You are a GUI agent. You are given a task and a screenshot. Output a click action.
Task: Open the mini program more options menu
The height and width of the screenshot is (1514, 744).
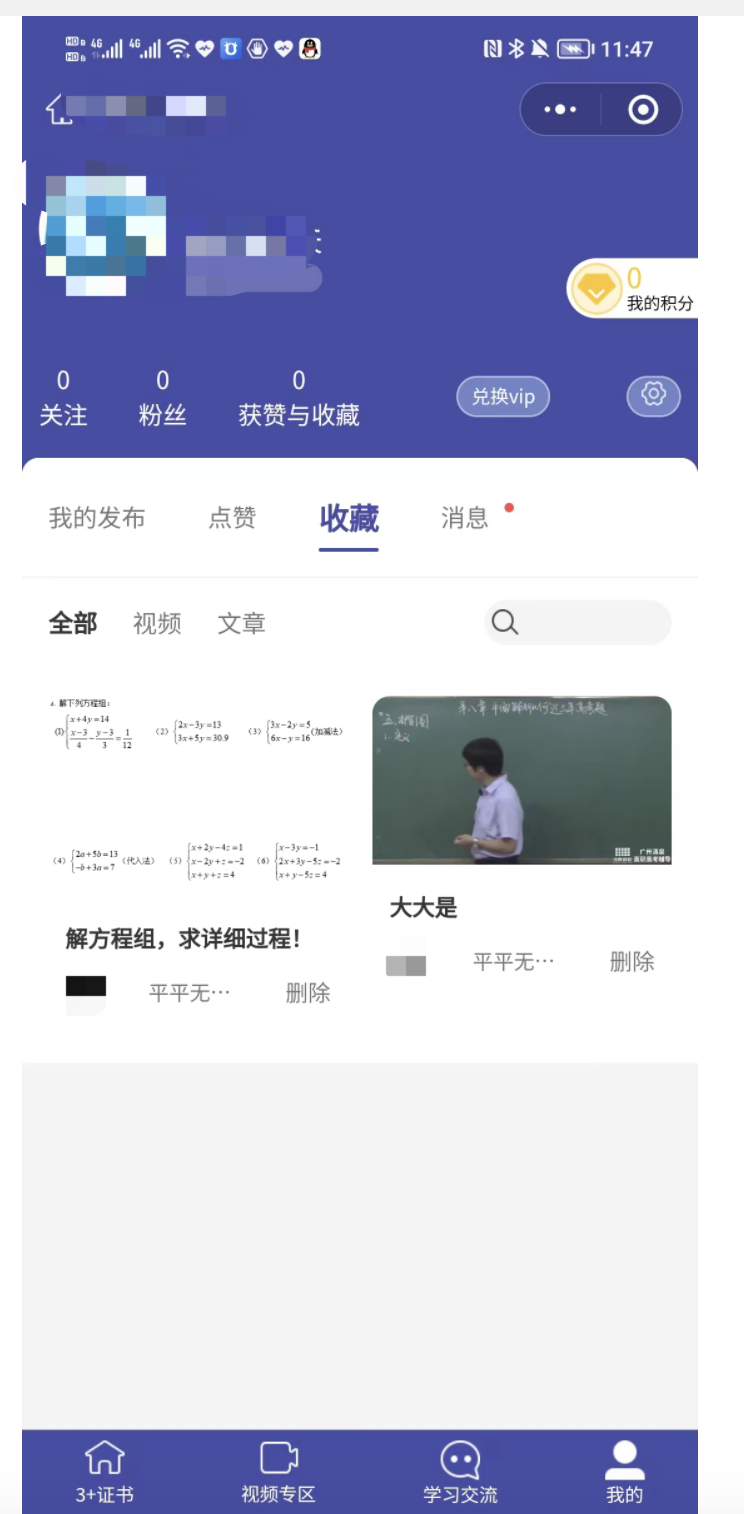coord(561,109)
